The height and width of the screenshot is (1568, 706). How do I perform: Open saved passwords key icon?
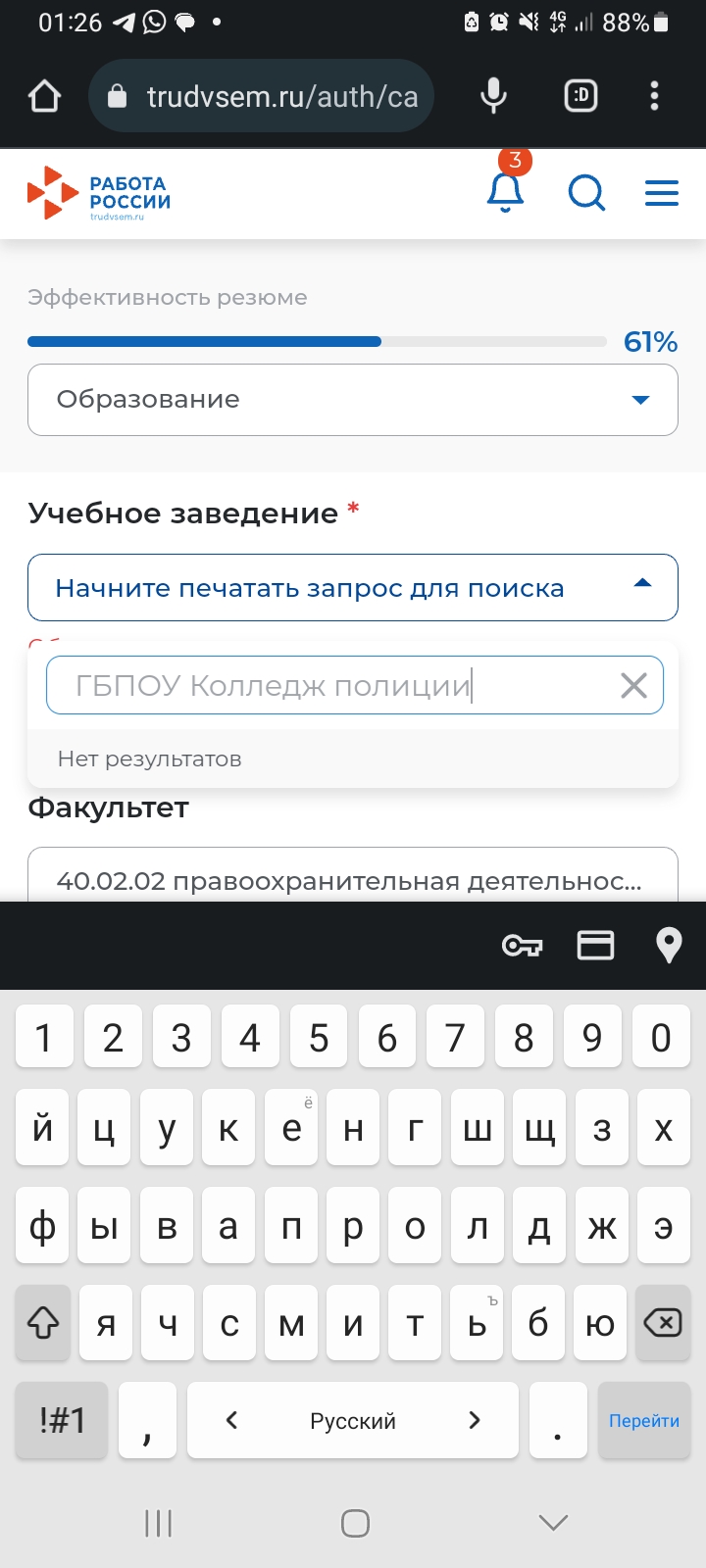[522, 946]
